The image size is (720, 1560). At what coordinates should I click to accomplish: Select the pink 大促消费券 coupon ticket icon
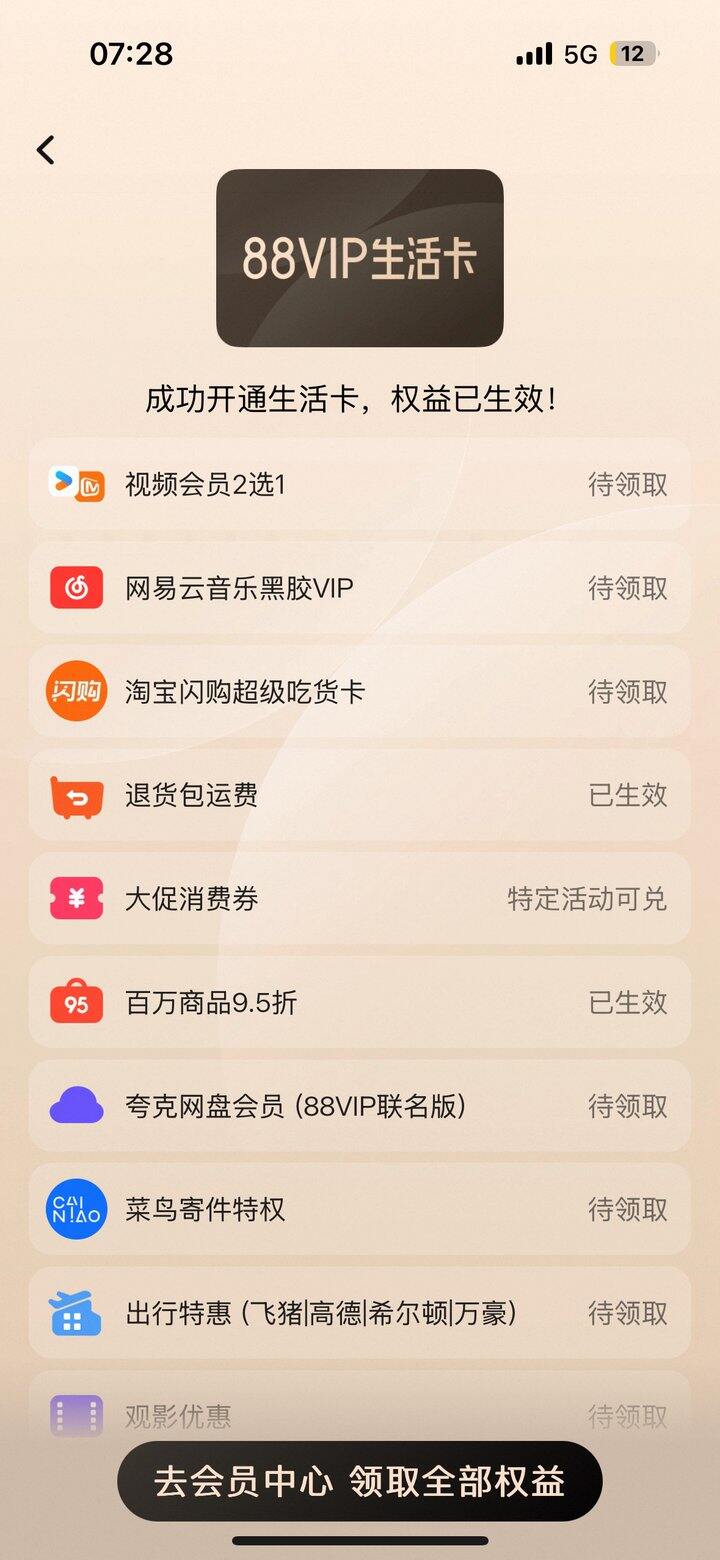click(75, 899)
